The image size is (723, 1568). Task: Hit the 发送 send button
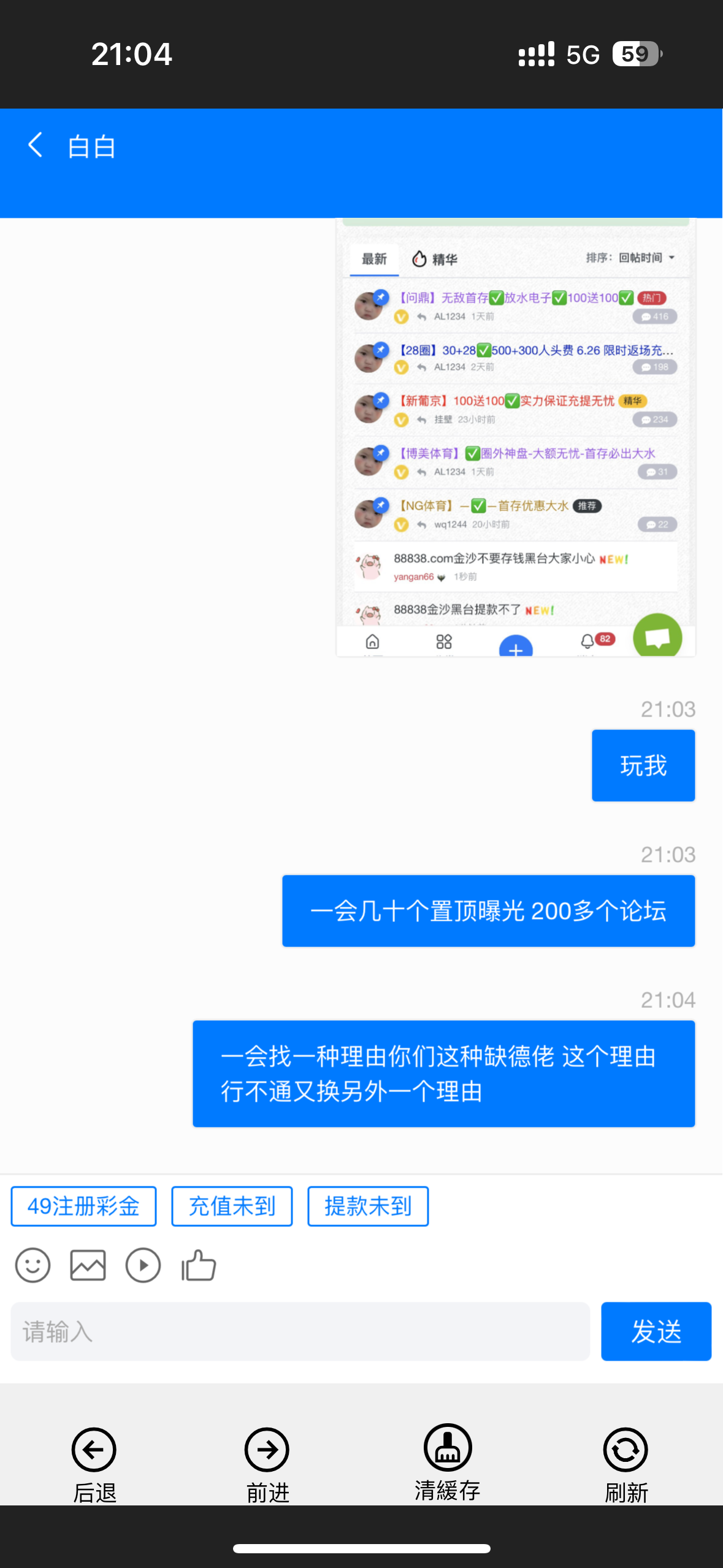[x=656, y=1331]
